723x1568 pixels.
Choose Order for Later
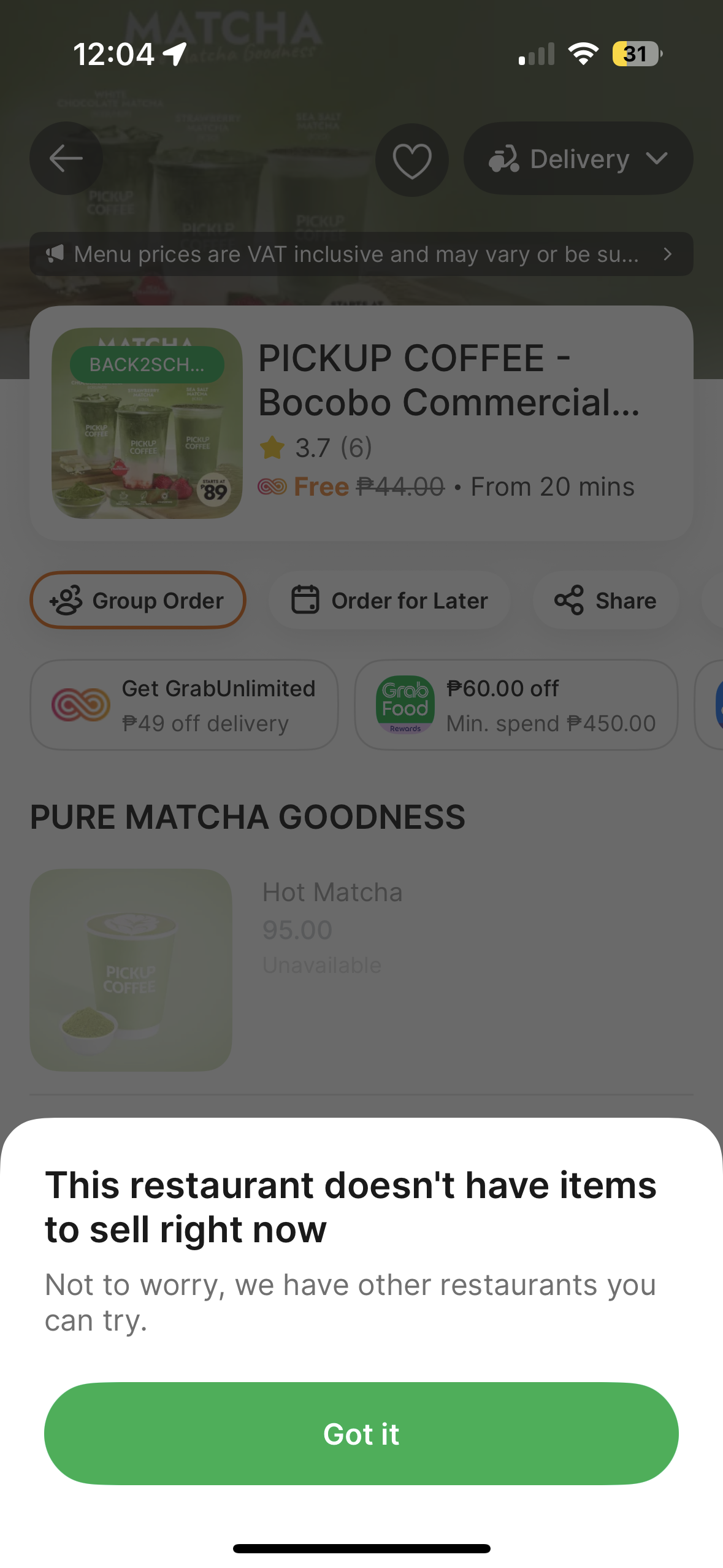[x=389, y=601]
